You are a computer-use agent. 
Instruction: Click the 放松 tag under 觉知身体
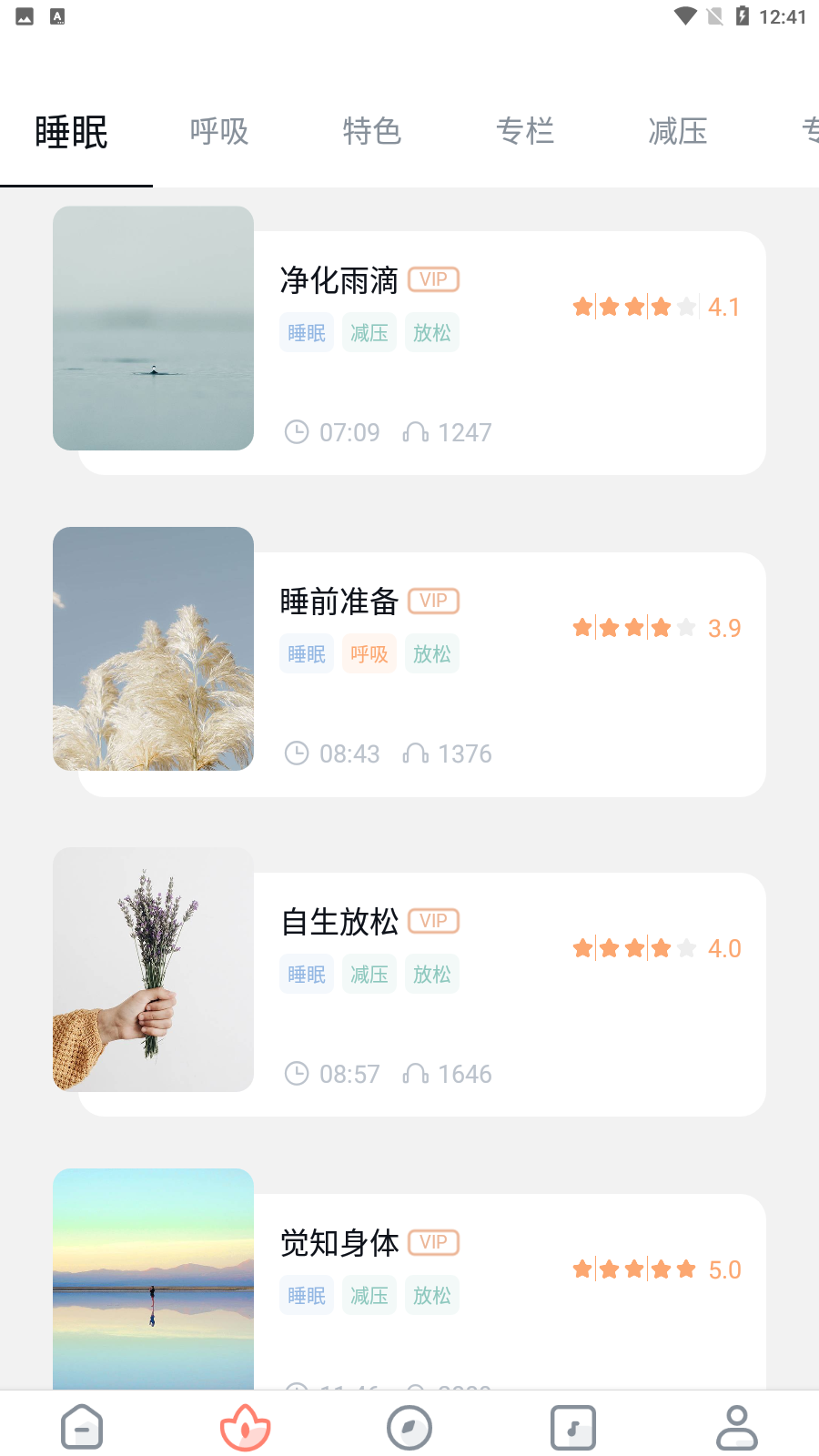pos(431,1295)
